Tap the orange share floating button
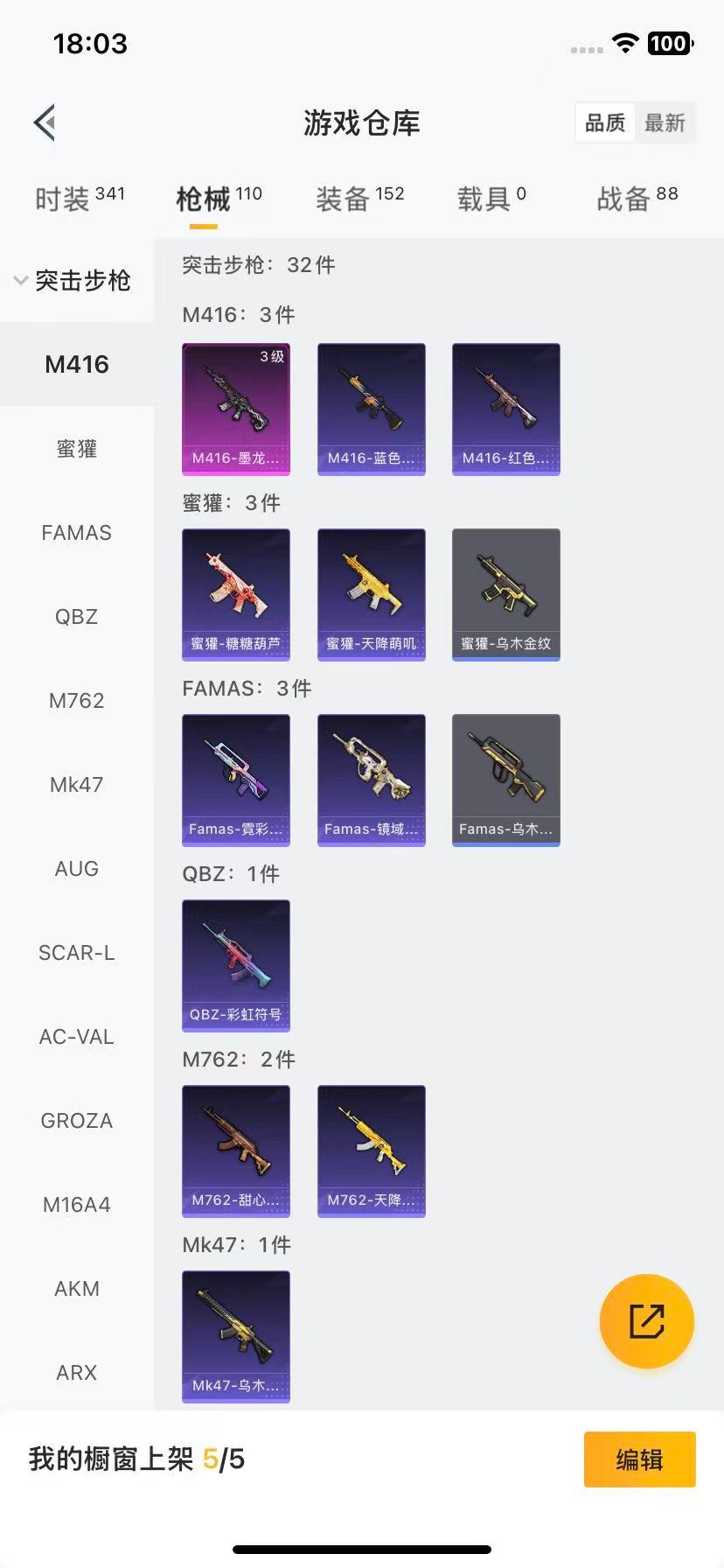The width and height of the screenshot is (724, 1568). 646,1320
